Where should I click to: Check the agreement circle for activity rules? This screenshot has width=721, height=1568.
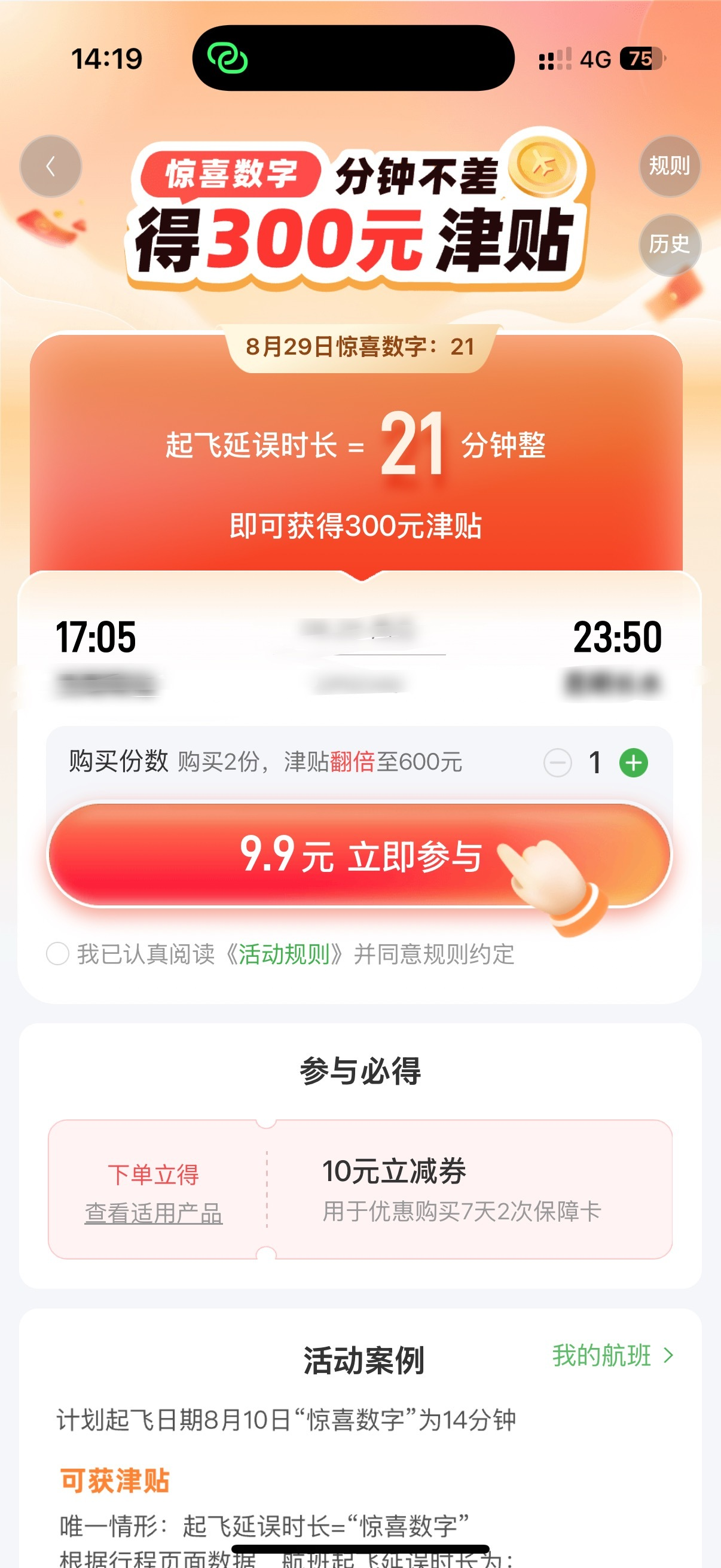click(58, 953)
